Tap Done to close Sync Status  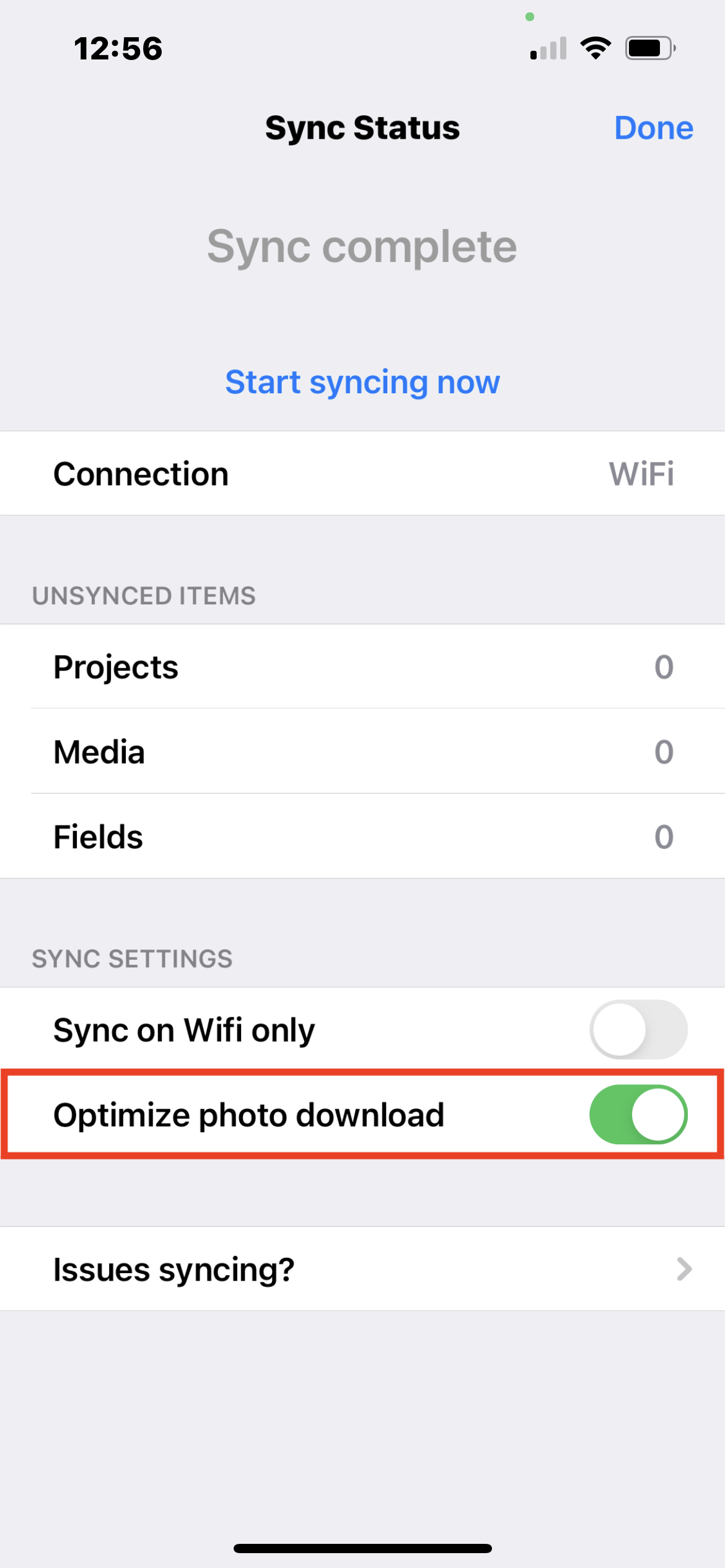click(x=653, y=128)
